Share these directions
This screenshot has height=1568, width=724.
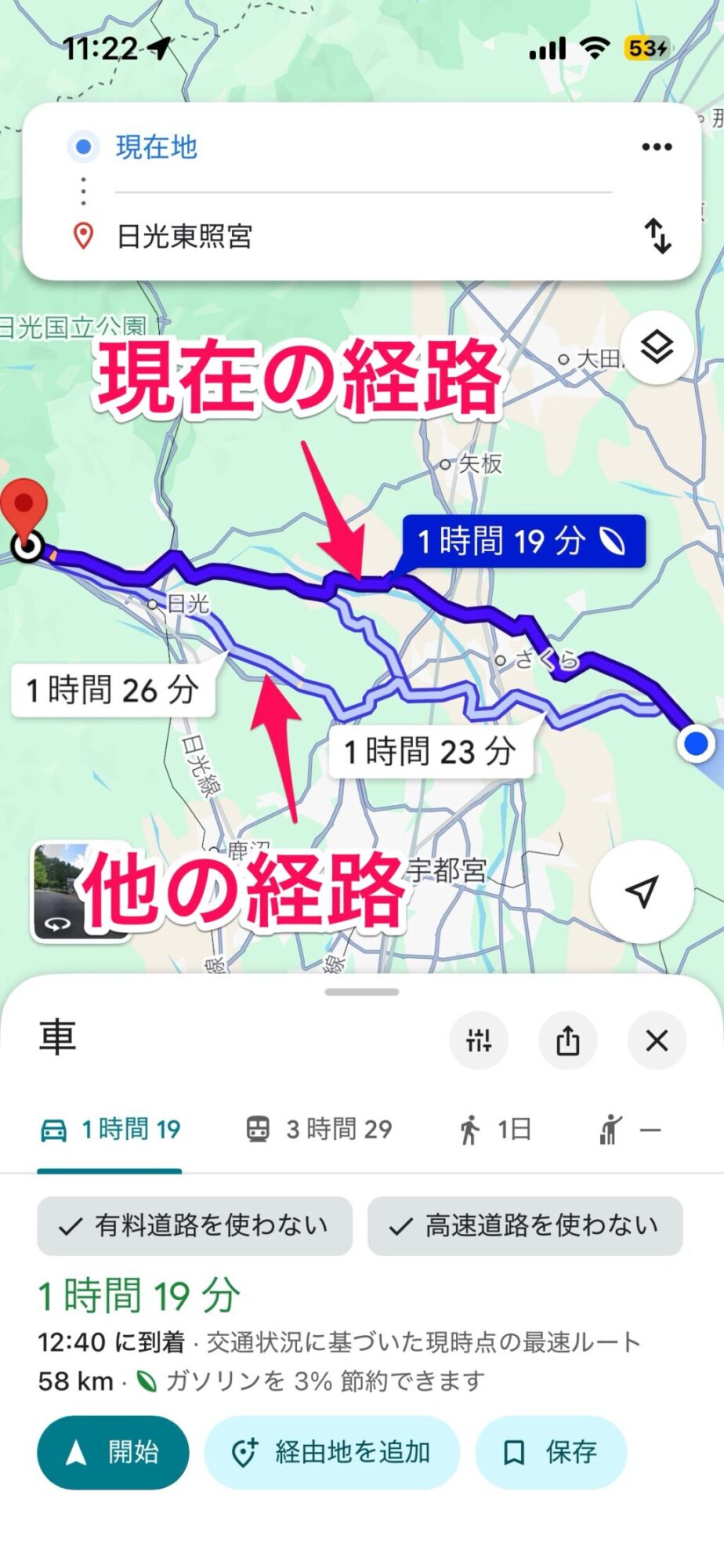click(x=568, y=1040)
